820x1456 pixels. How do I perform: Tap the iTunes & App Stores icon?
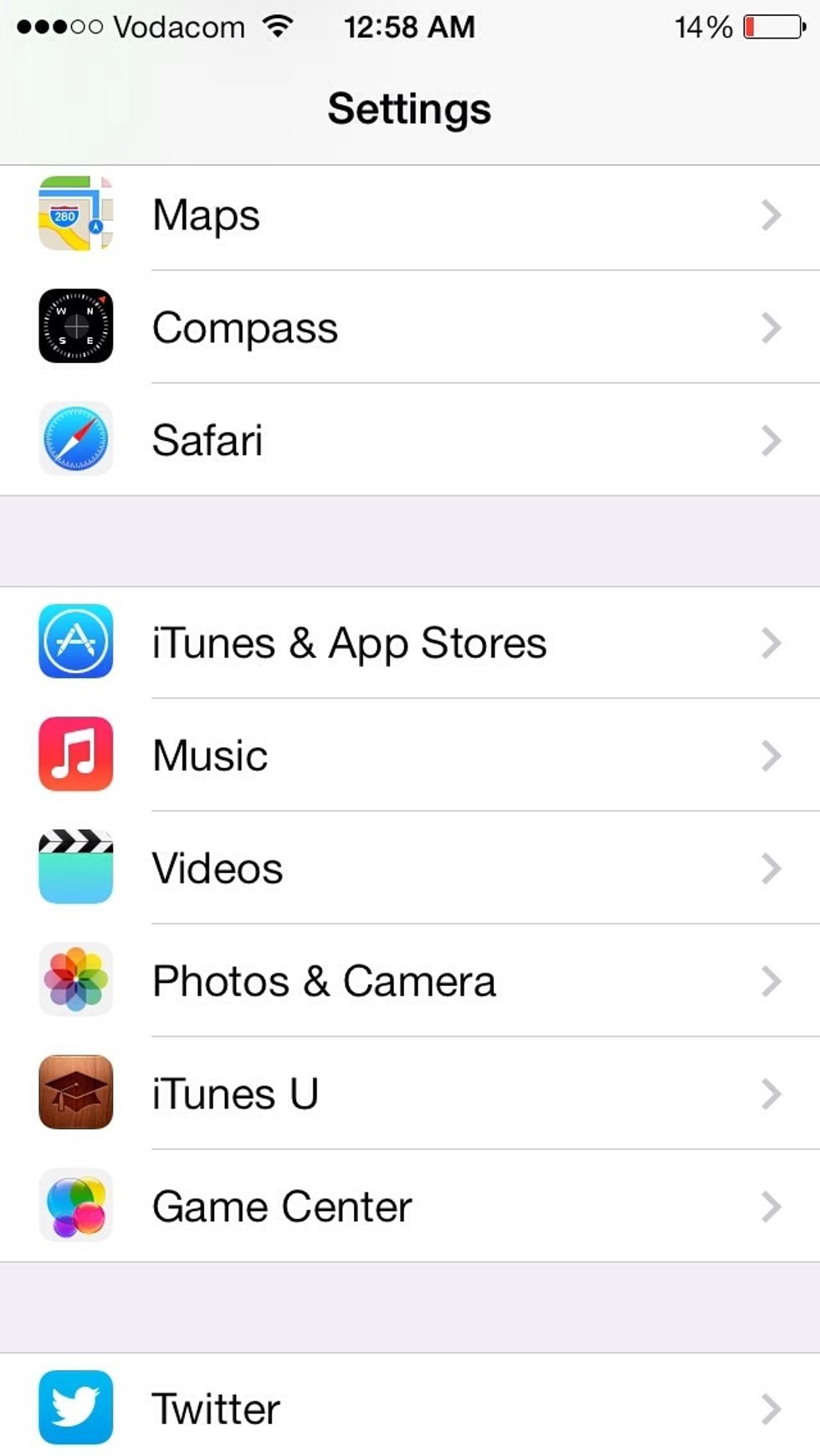click(75, 642)
